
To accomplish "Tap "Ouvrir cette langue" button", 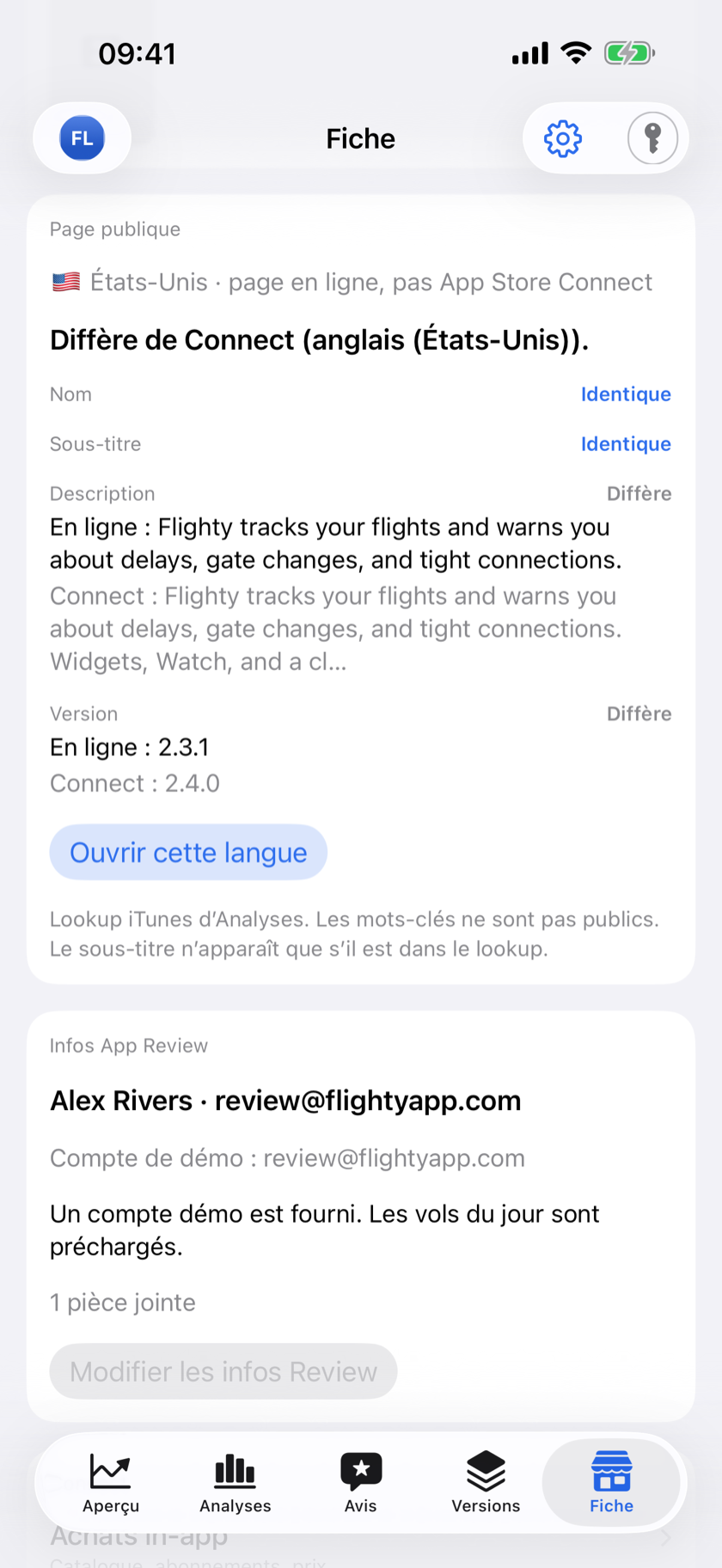I will [188, 852].
